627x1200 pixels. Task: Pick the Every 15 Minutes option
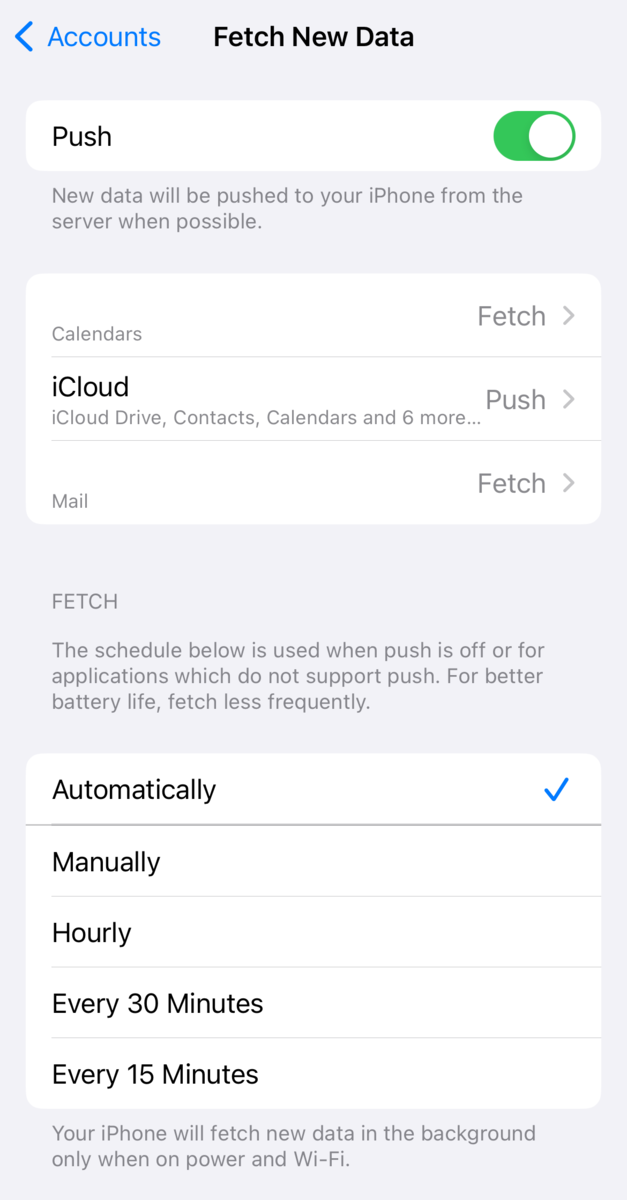313,1074
